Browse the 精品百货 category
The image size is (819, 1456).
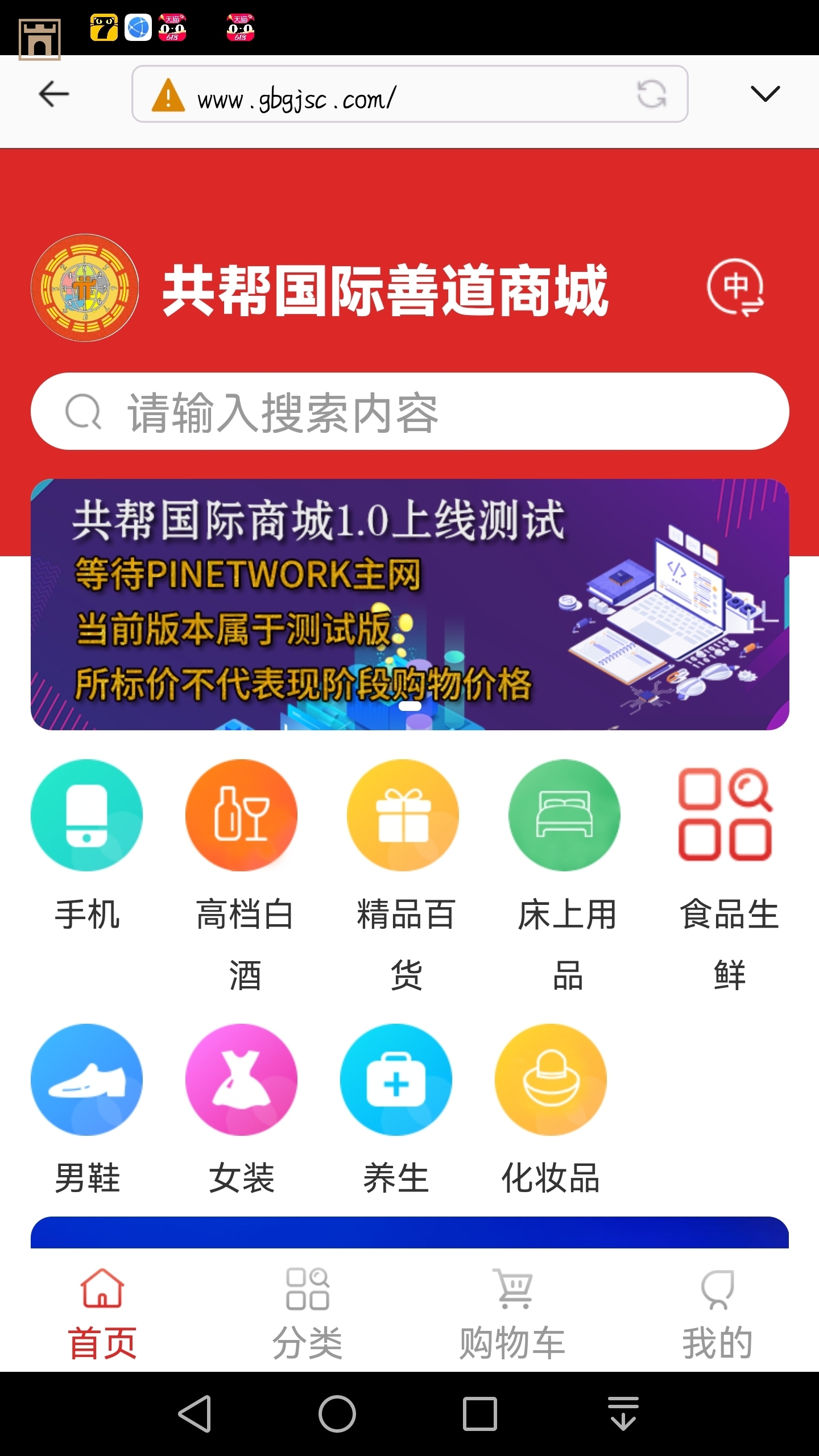[x=403, y=816]
